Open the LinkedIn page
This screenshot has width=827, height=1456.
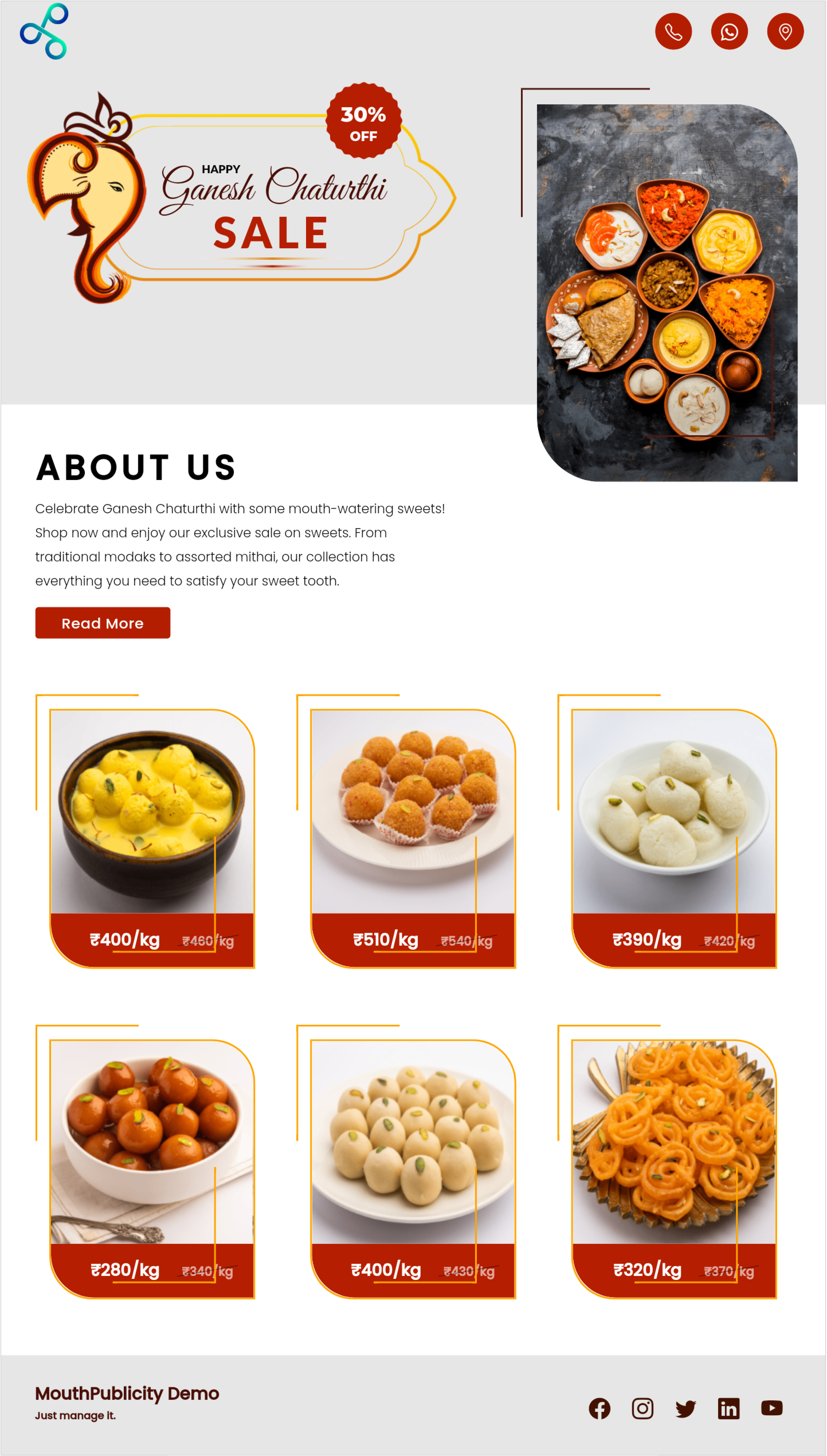729,1408
